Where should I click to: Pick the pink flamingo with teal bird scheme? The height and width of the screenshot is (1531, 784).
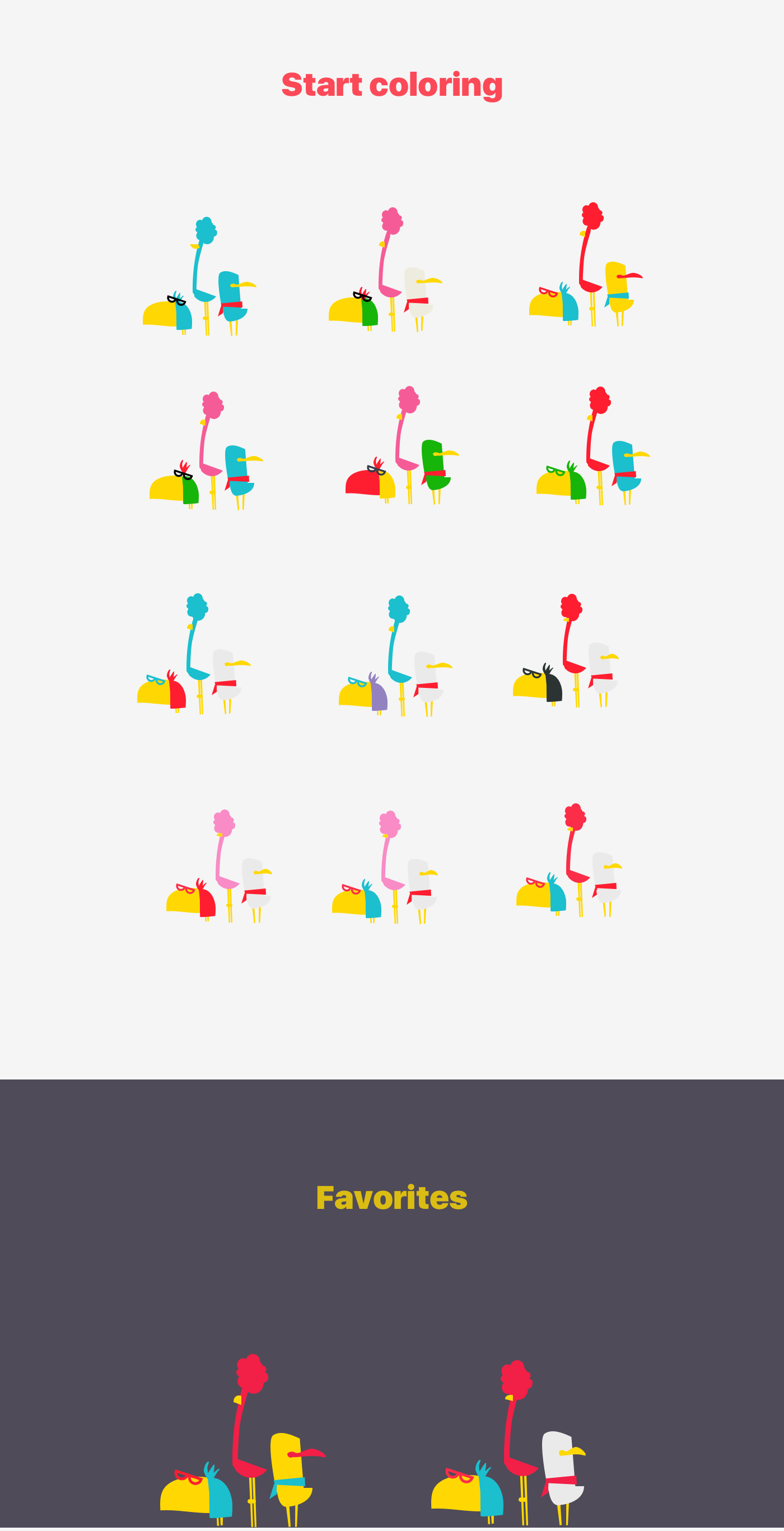206,451
